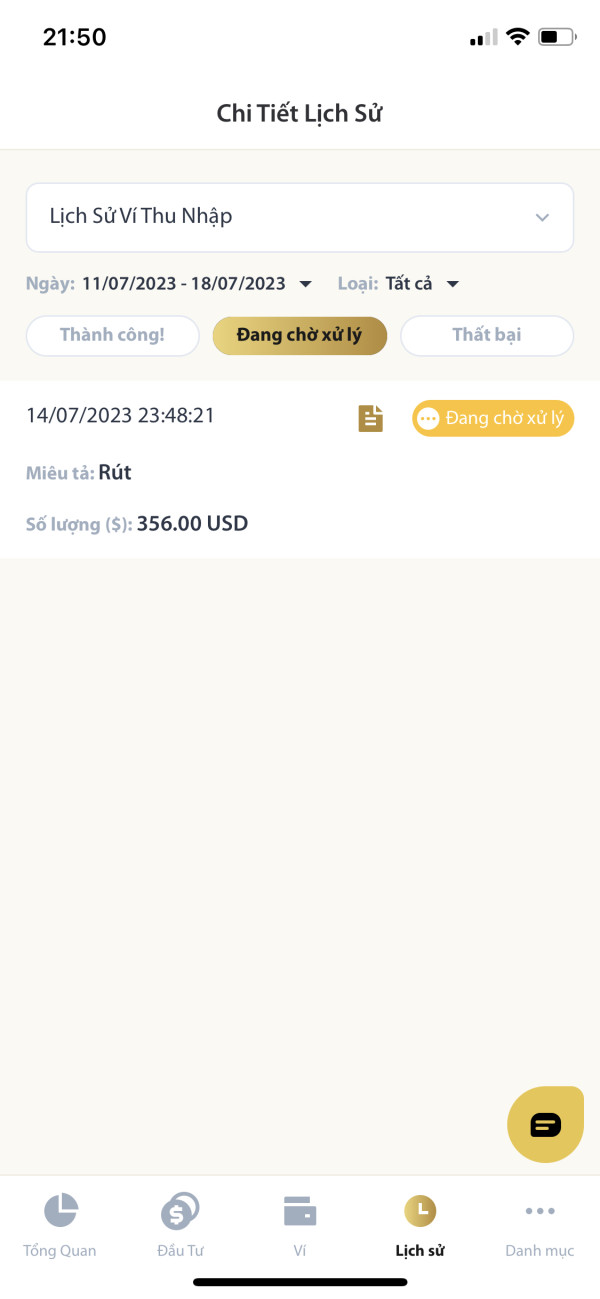
Task: Change the Ngày date range filter
Action: point(169,284)
